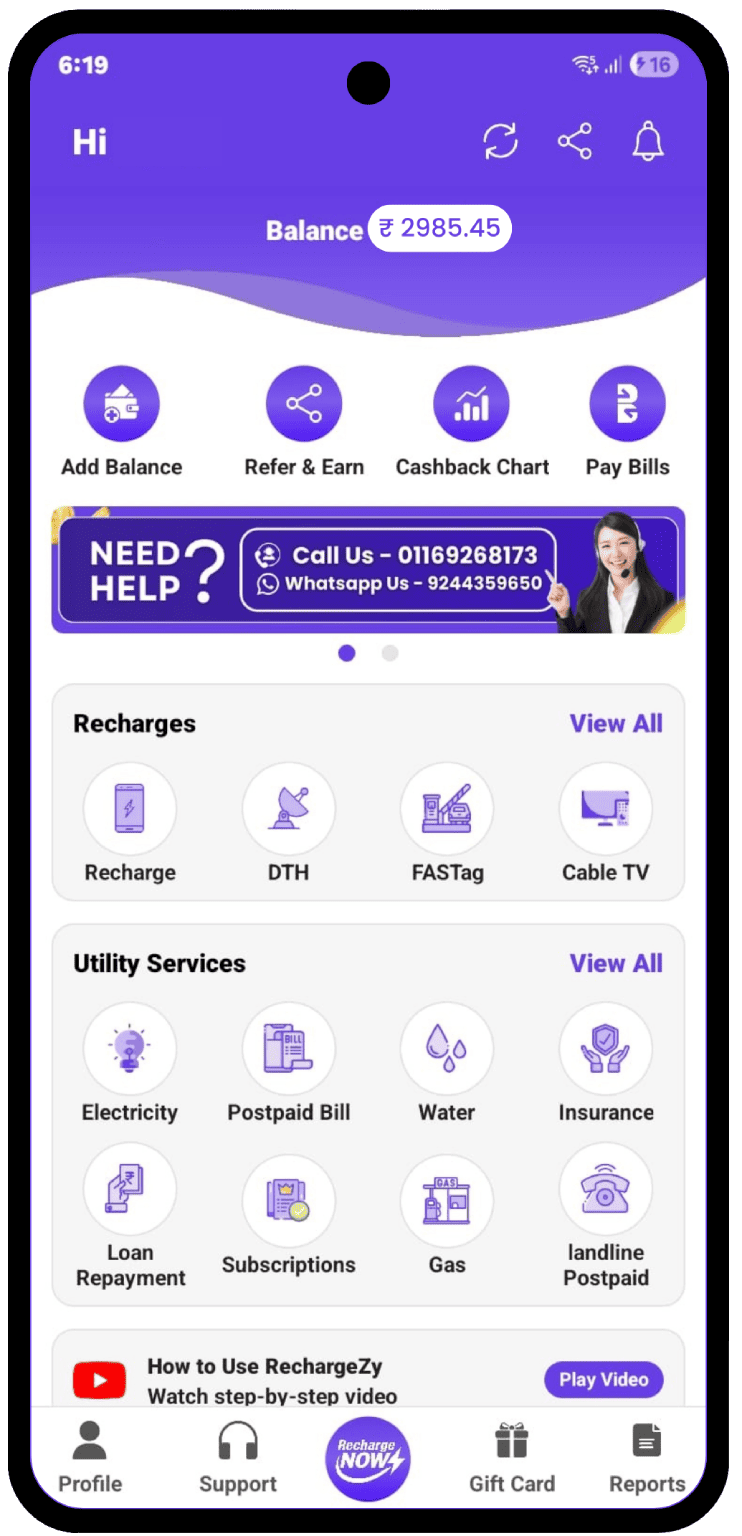Viewport: 742px width, 1536px height.
Task: Switch to the Profile tab
Action: click(x=90, y=1458)
